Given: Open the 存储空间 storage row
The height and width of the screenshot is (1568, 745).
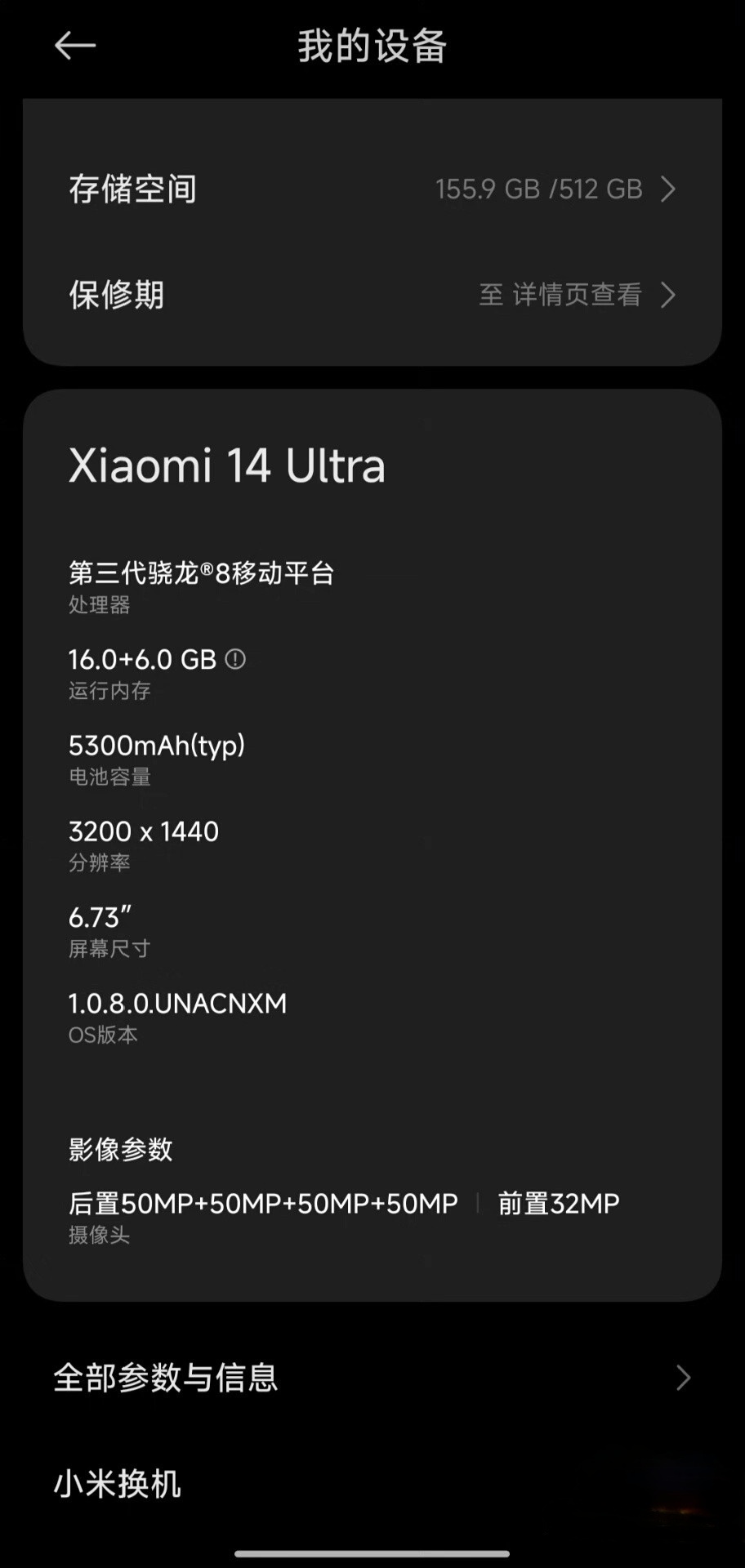Looking at the screenshot, I should click(x=372, y=189).
